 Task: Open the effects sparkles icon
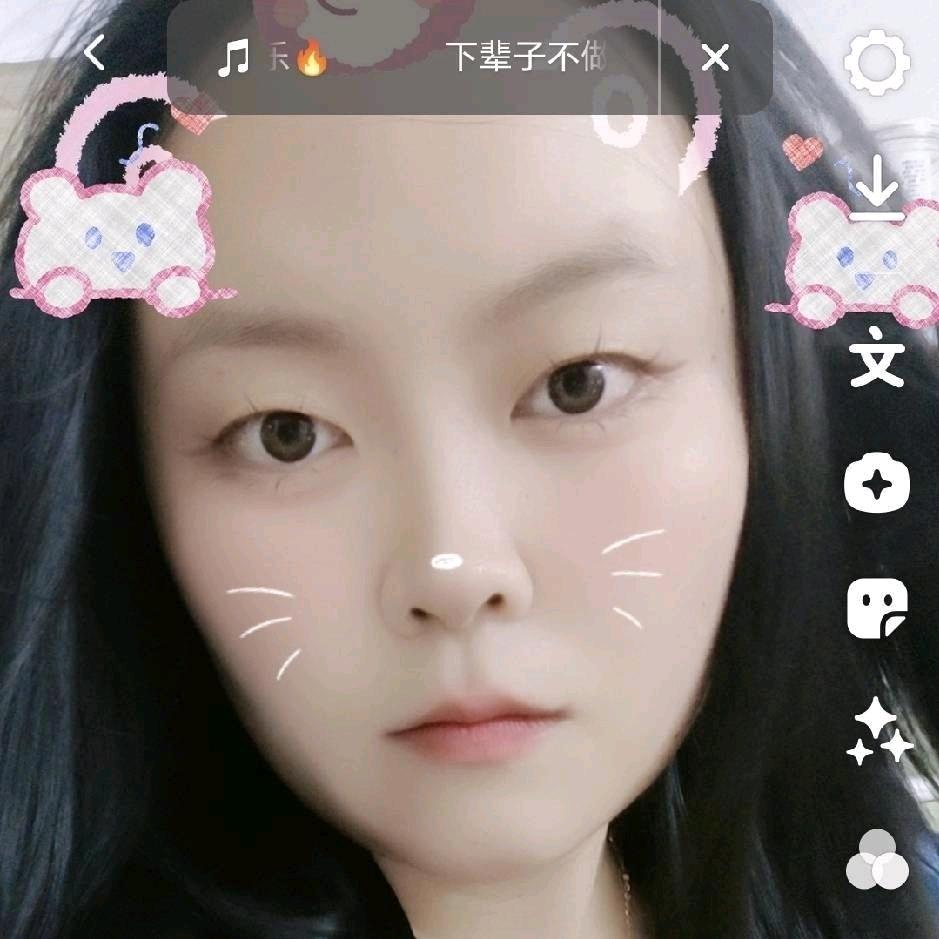(879, 732)
